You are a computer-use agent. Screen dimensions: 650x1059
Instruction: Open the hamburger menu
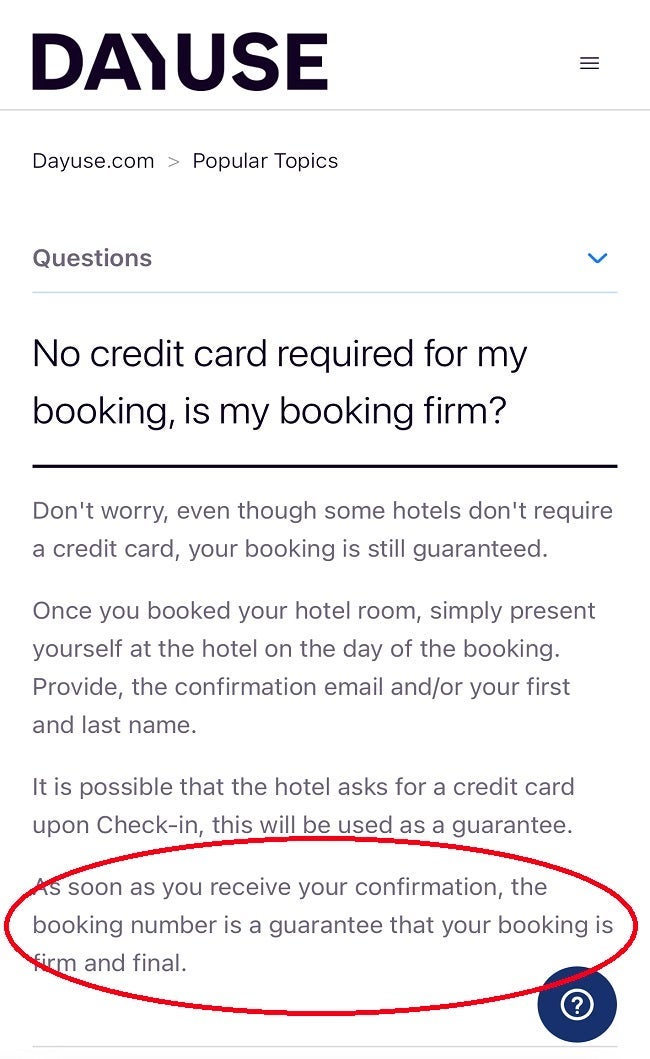coord(590,63)
